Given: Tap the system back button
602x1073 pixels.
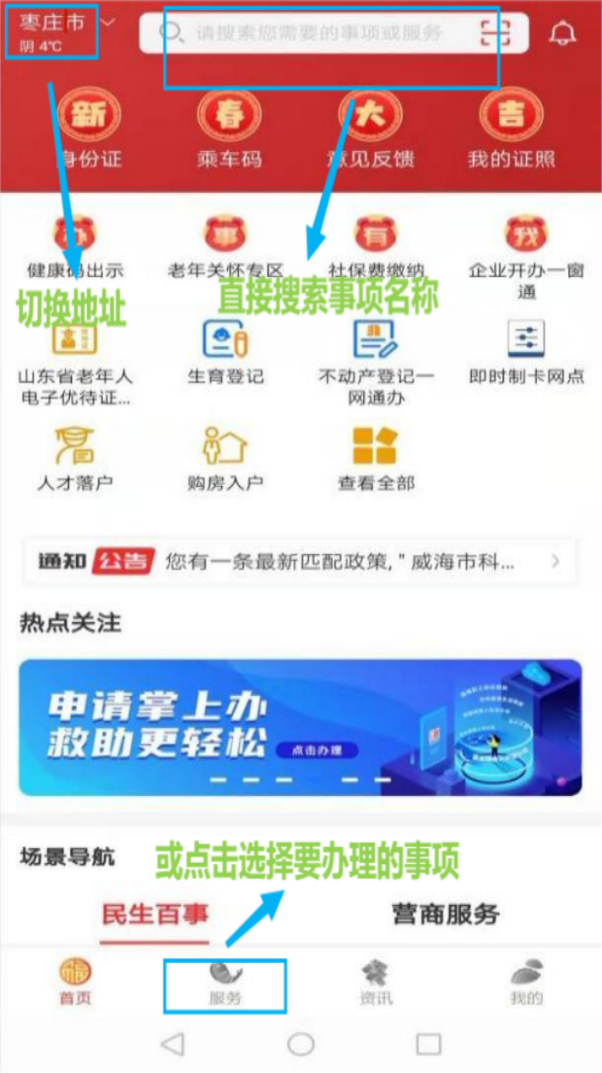Looking at the screenshot, I should [x=172, y=1044].
